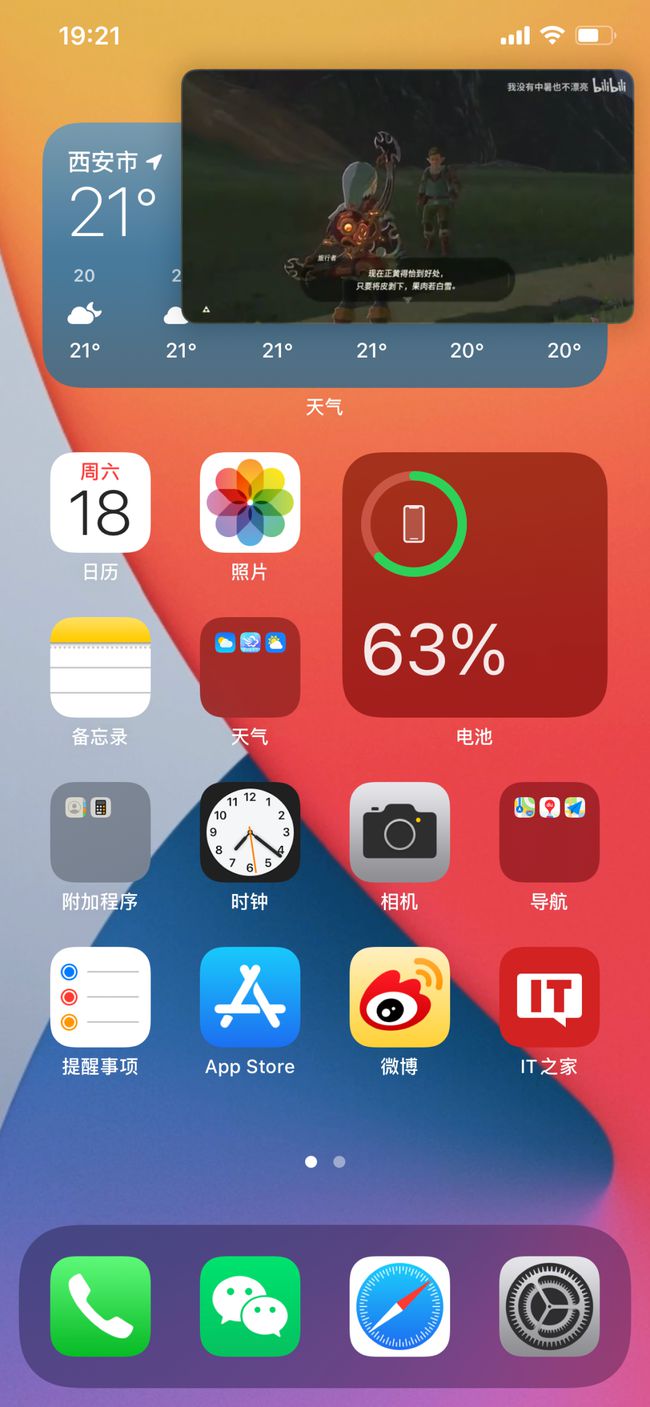Launch Safari browser from the dock
The height and width of the screenshot is (1407, 650).
399,1306
